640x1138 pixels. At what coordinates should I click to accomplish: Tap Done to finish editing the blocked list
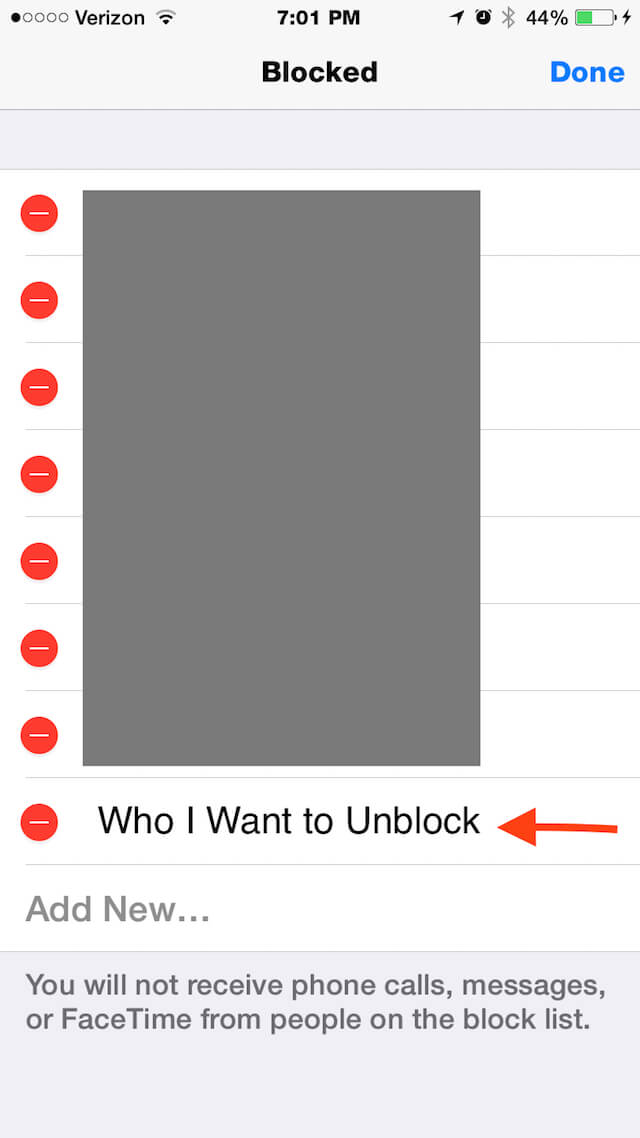tap(587, 72)
